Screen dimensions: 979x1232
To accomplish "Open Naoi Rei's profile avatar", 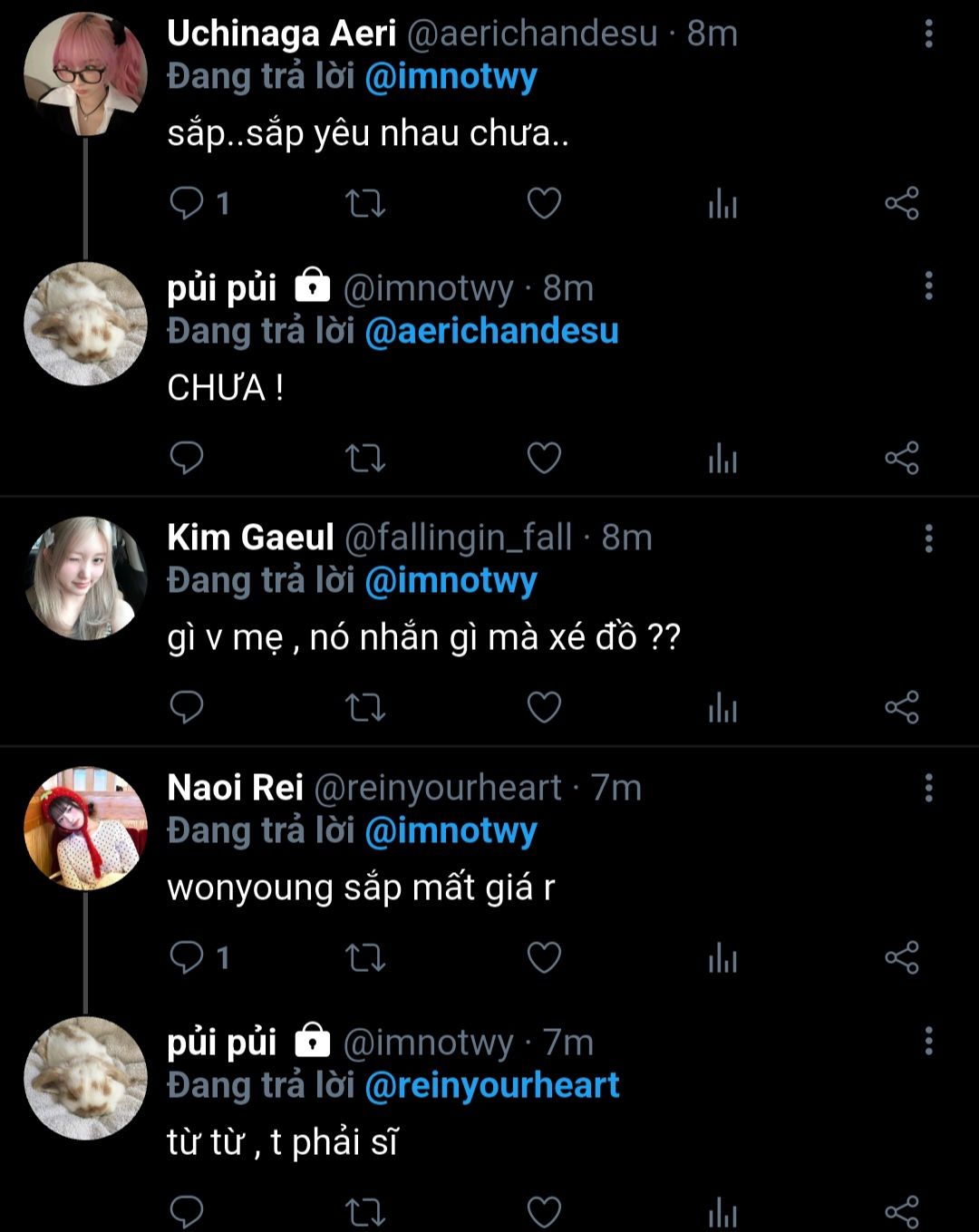I will [85, 829].
